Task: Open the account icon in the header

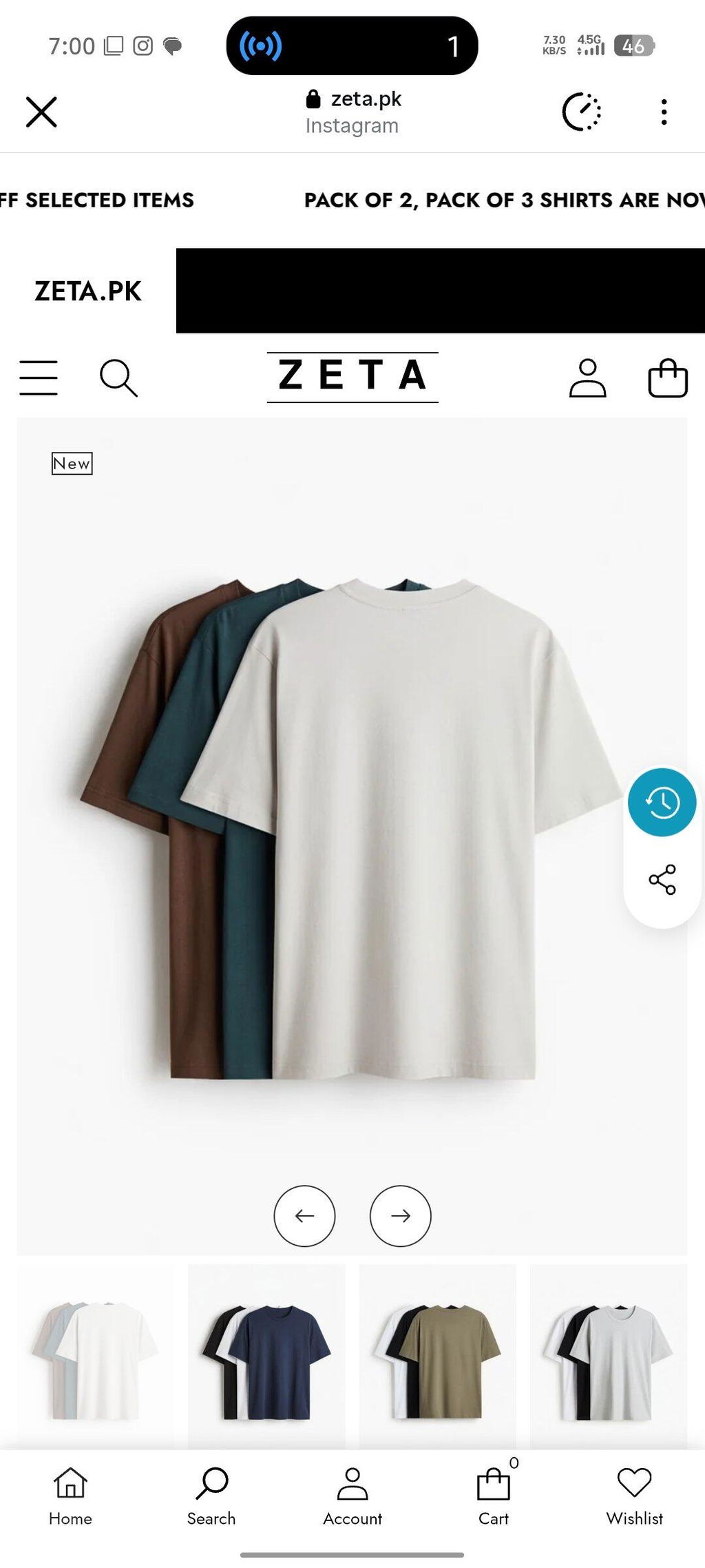Action: coord(587,378)
